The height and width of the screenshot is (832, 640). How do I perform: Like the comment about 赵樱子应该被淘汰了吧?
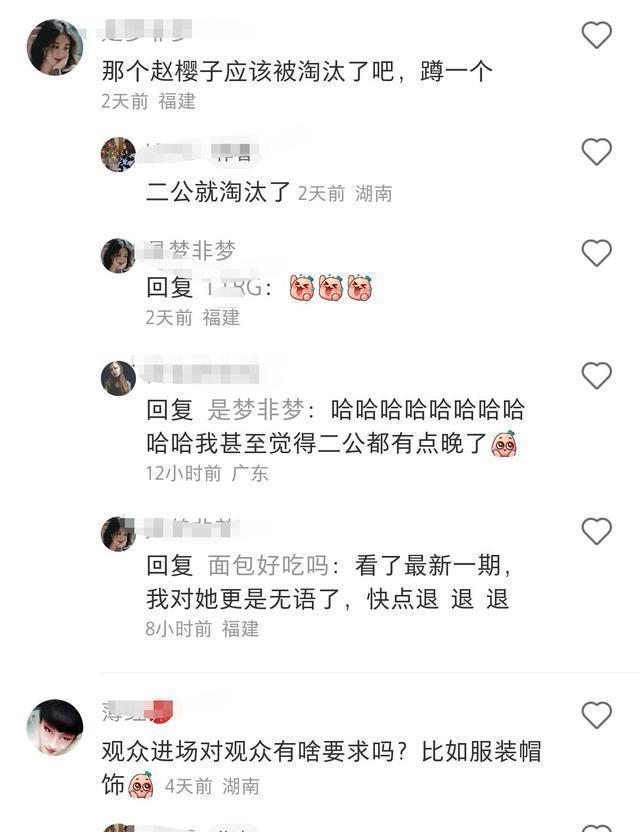click(x=596, y=35)
